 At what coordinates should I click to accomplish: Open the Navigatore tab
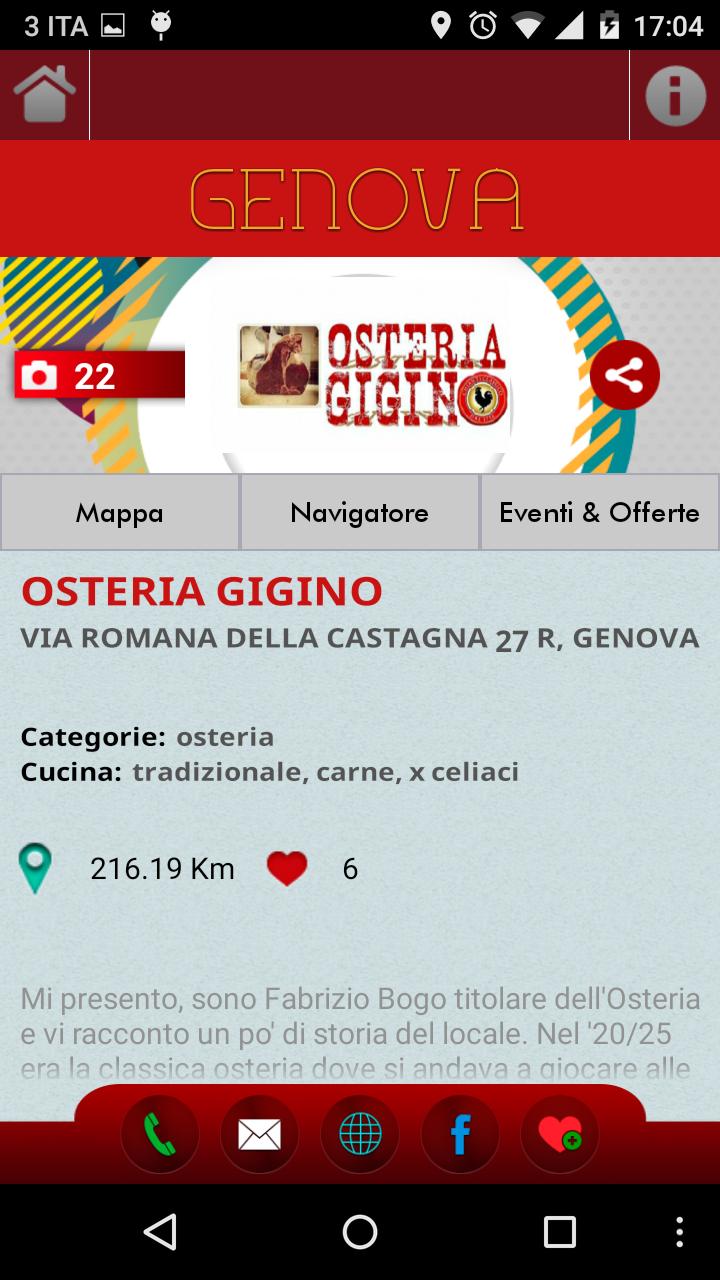[360, 513]
